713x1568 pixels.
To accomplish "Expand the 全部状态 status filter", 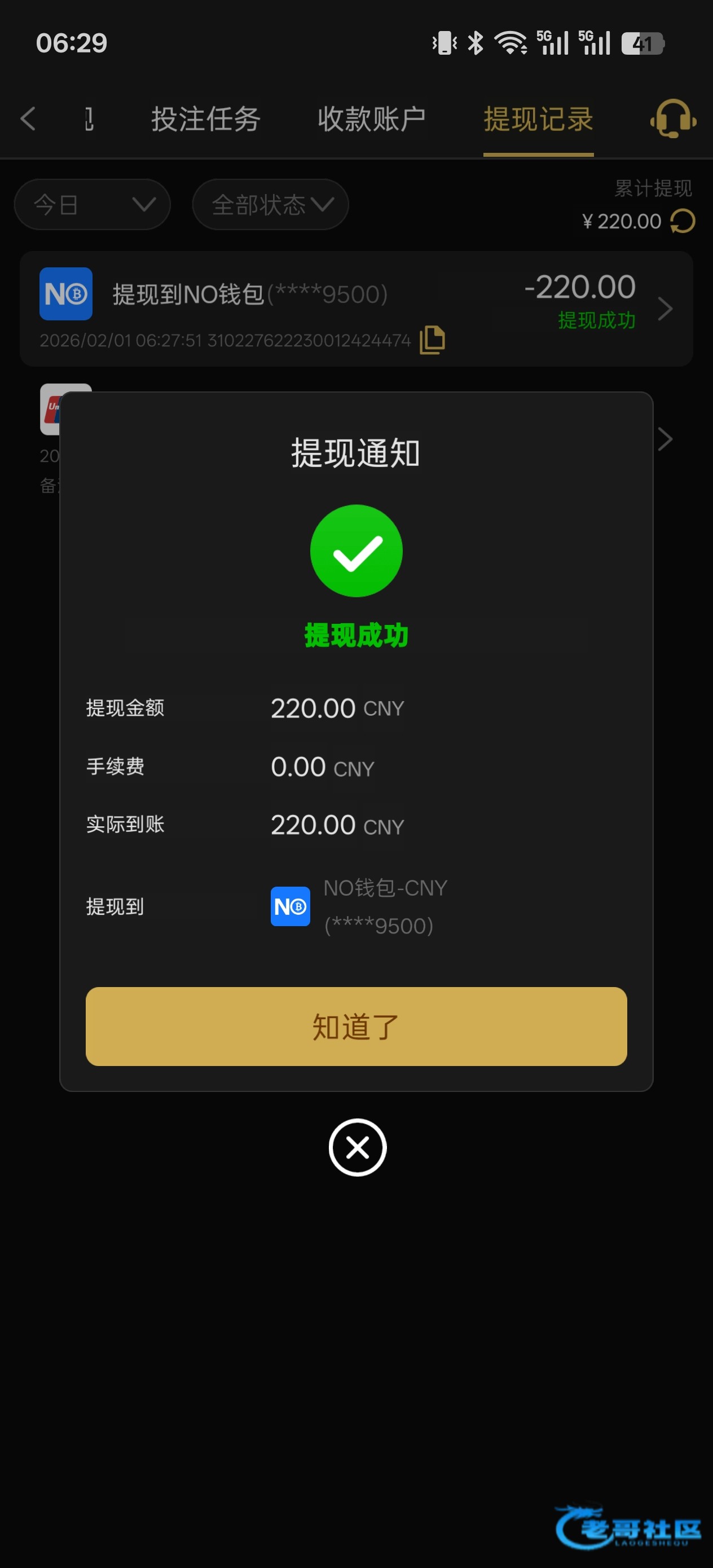I will click(270, 205).
